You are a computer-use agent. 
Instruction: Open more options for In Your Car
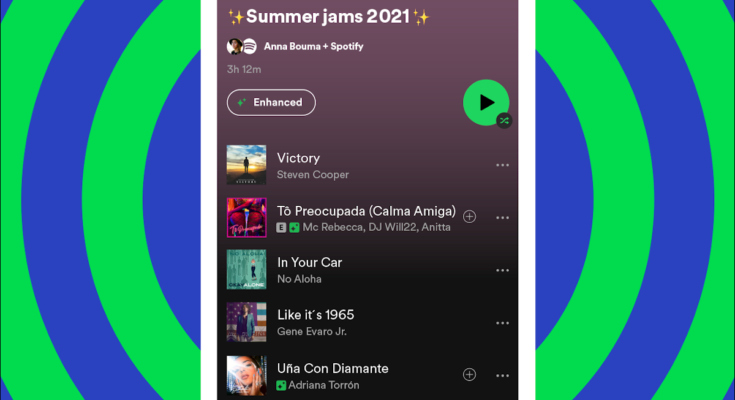(502, 270)
